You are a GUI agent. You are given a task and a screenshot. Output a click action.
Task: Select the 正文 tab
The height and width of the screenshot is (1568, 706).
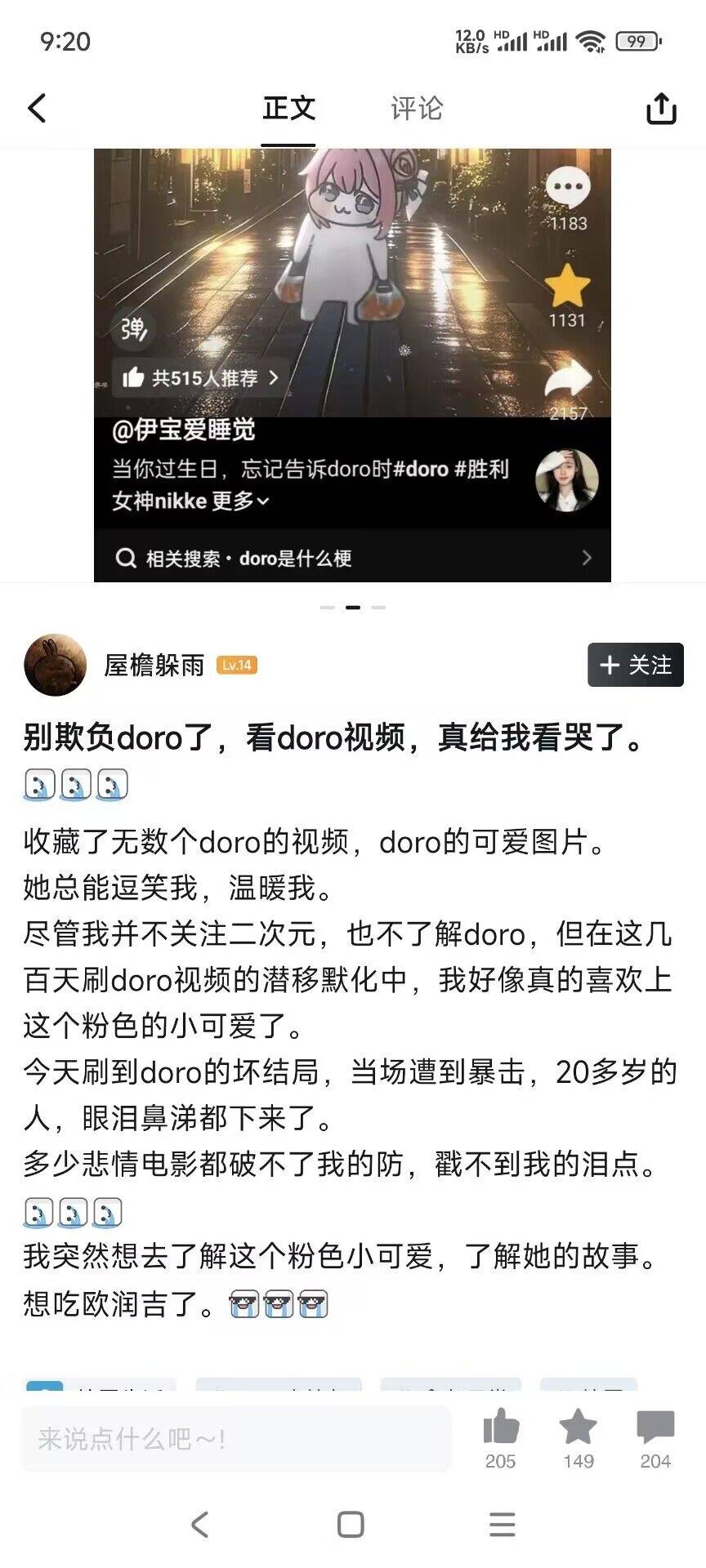point(288,108)
